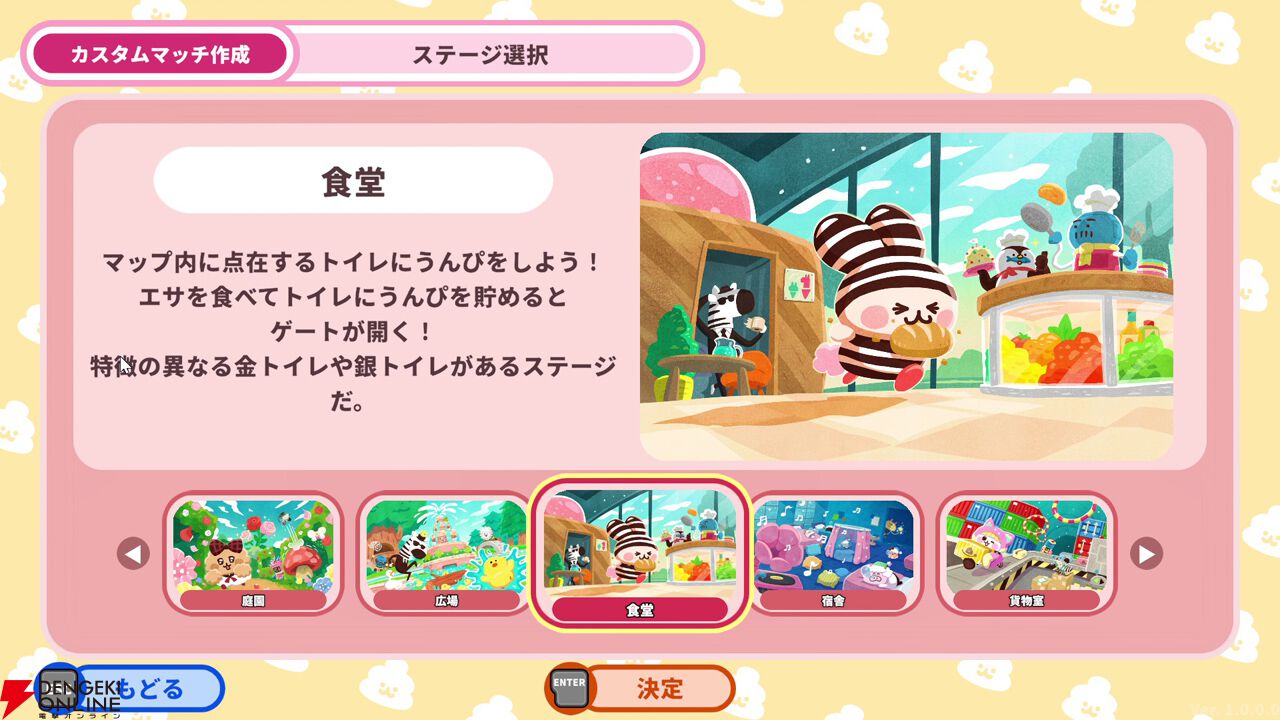Go back with the もどる button
The image size is (1280, 720).
[x=150, y=688]
